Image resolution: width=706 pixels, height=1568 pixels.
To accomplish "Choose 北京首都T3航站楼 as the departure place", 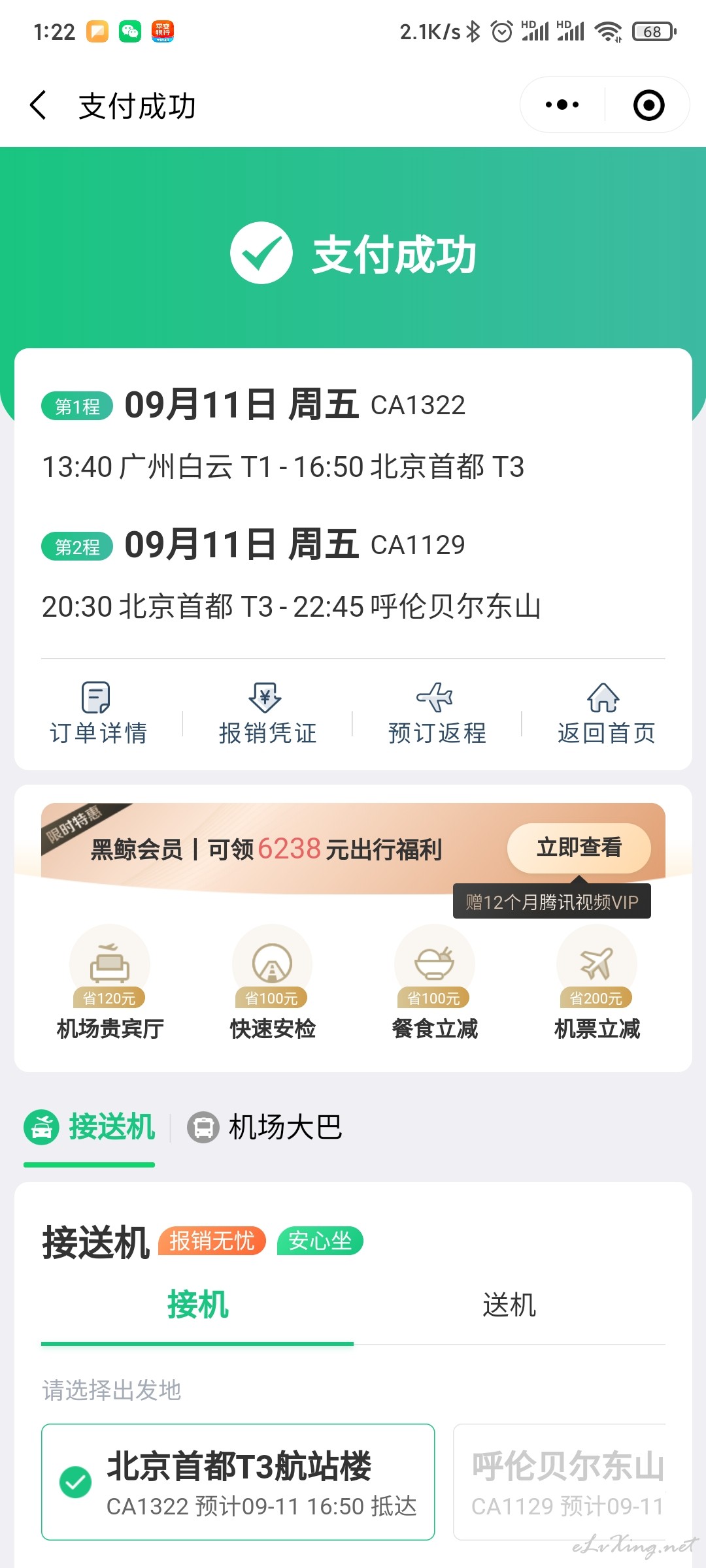I will click(238, 1482).
